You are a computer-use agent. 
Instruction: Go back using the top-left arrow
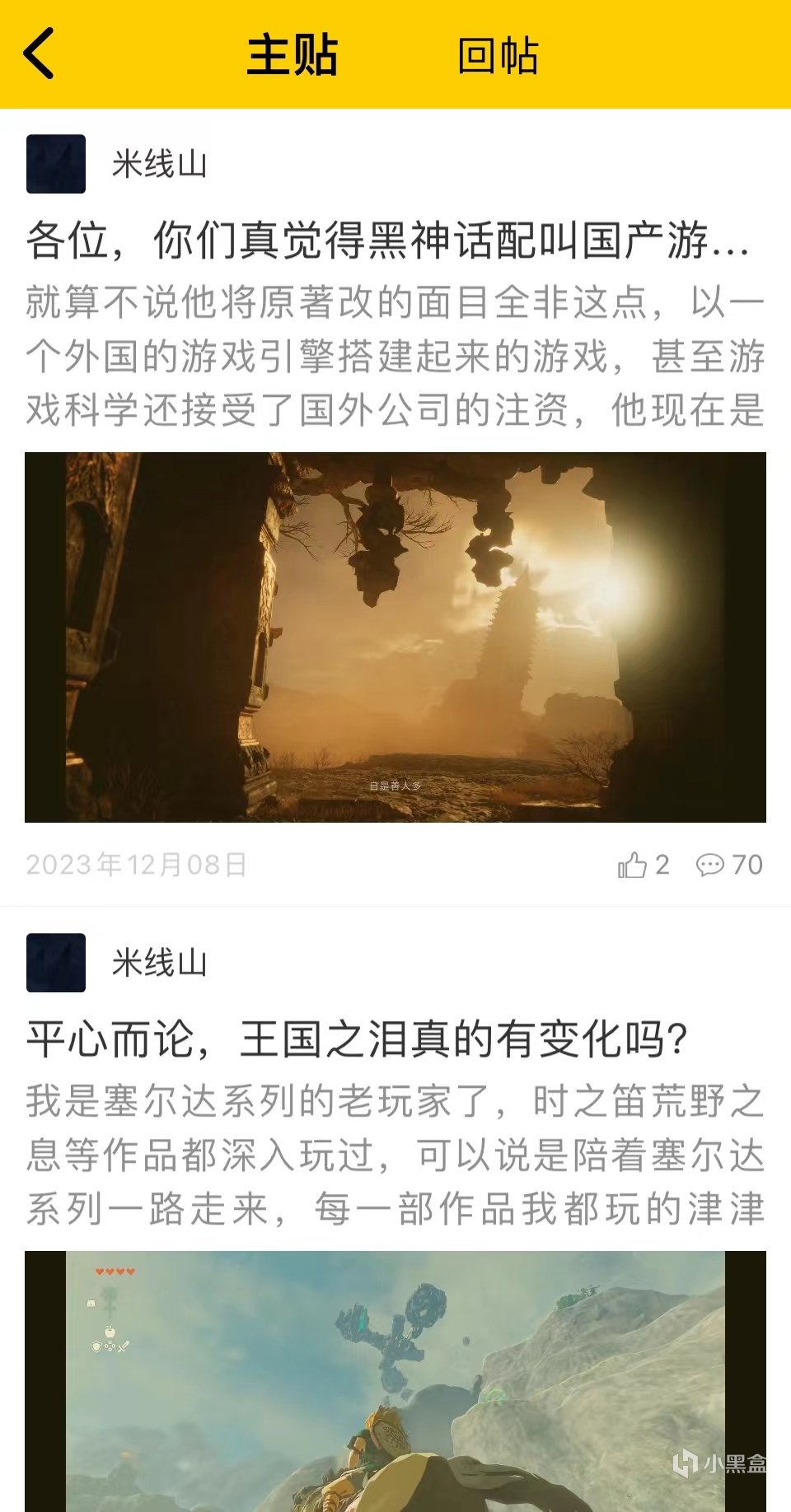pyautogui.click(x=39, y=54)
